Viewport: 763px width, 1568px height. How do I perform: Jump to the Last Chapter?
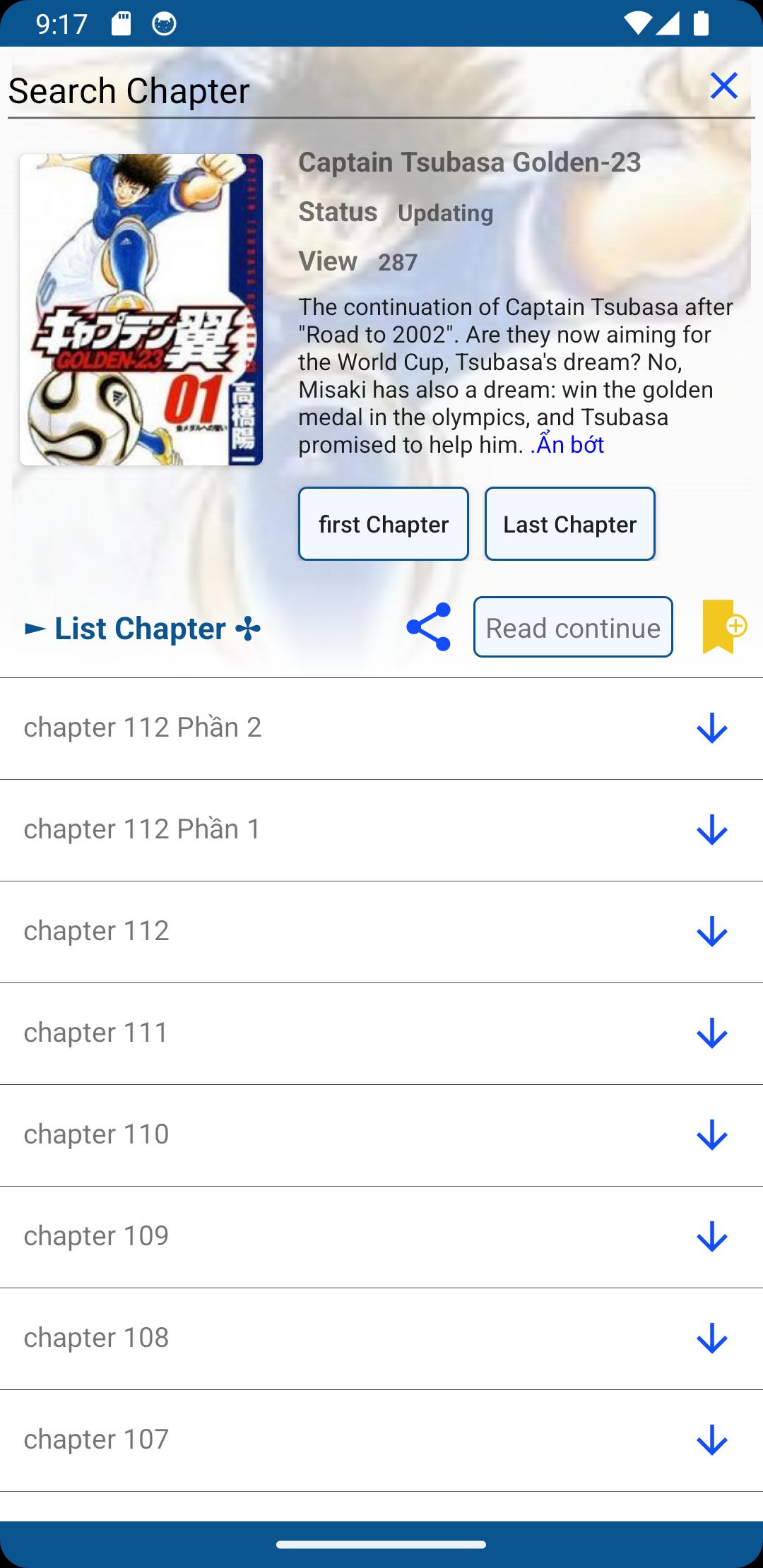[x=570, y=524]
